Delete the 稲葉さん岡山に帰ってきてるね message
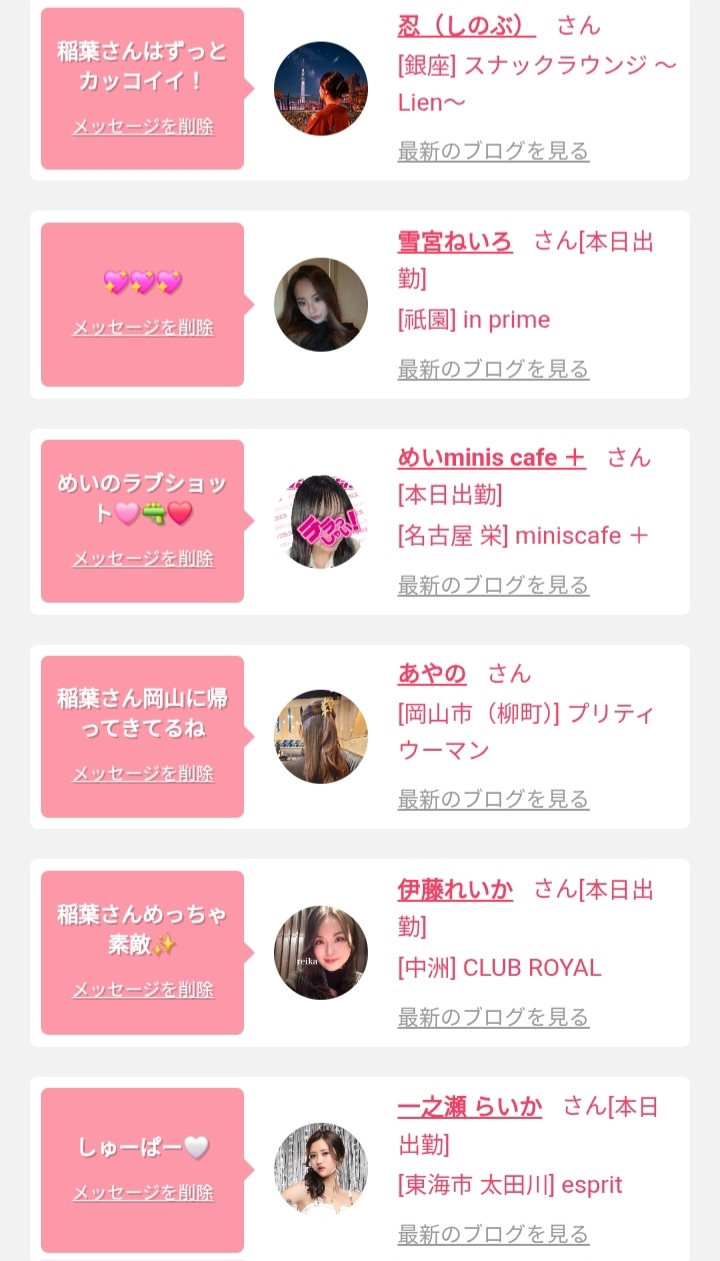 click(143, 774)
